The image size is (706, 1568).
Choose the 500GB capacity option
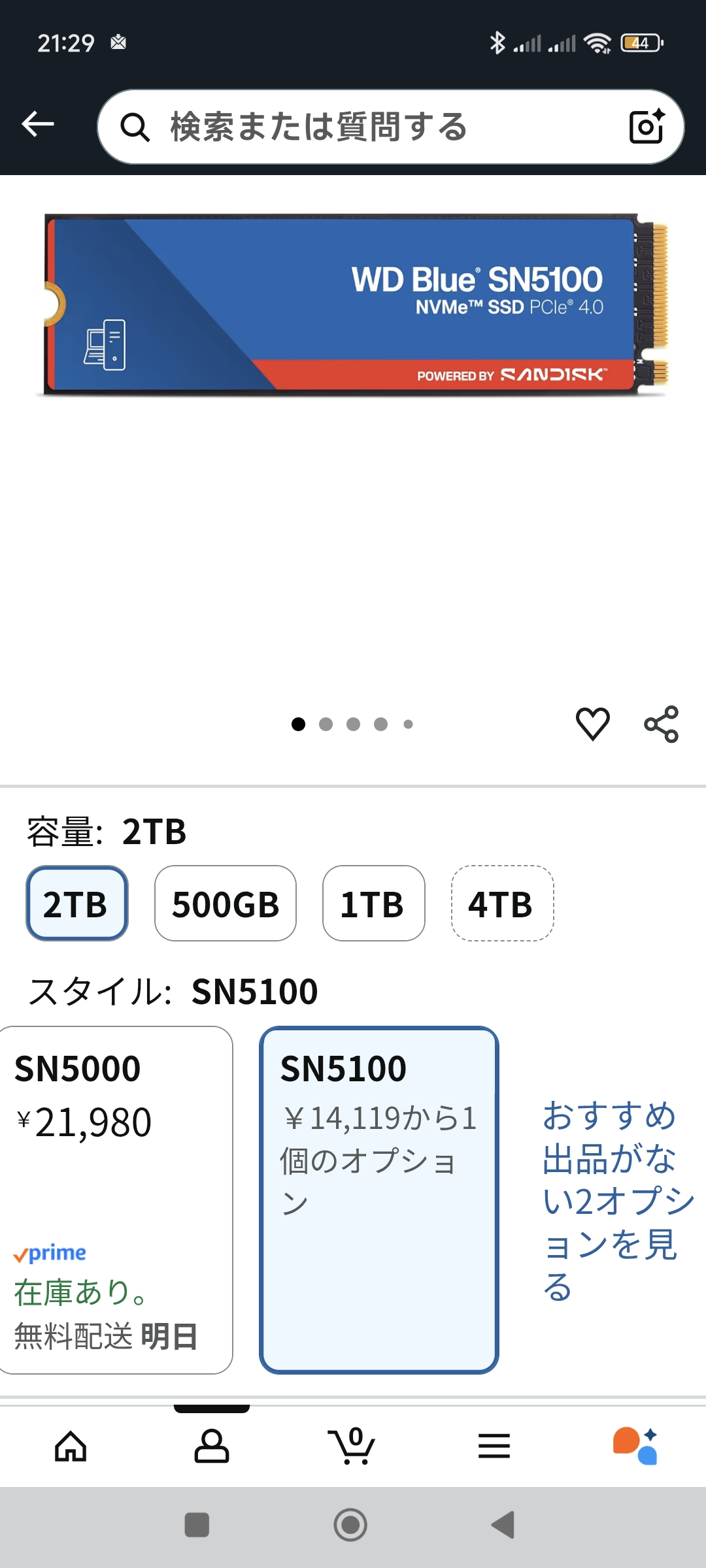[x=225, y=904]
